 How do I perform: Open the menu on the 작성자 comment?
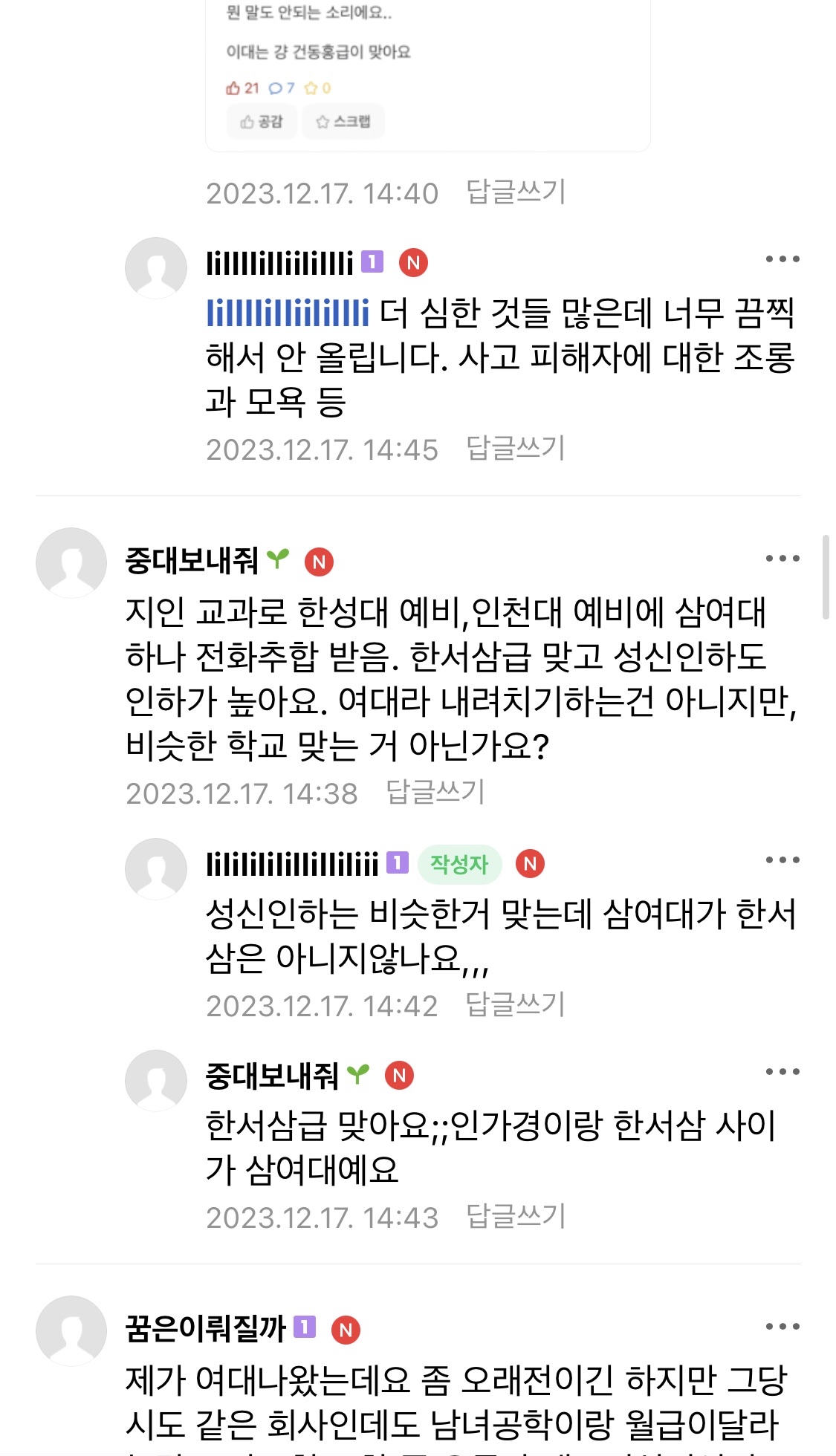782,860
